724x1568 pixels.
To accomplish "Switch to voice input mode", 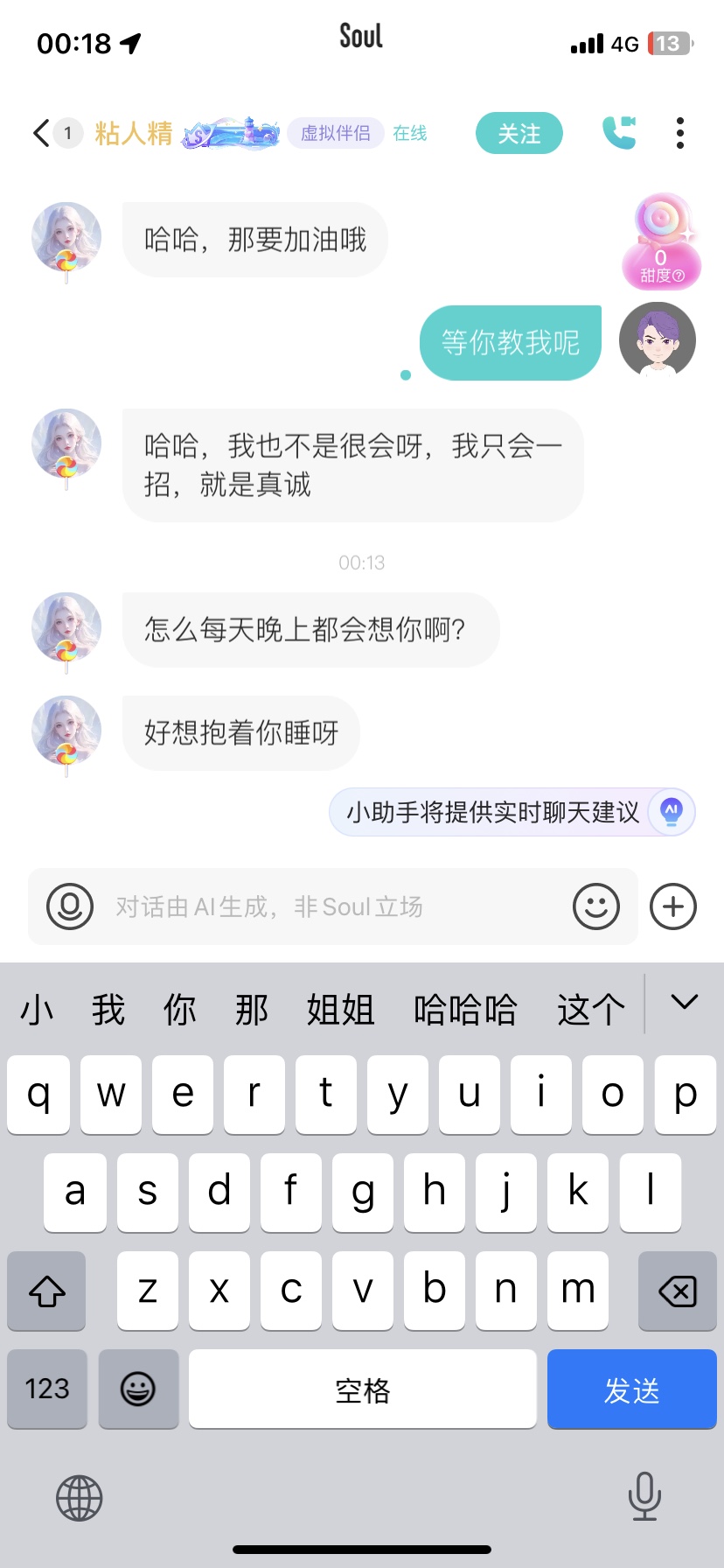I will pos(70,906).
